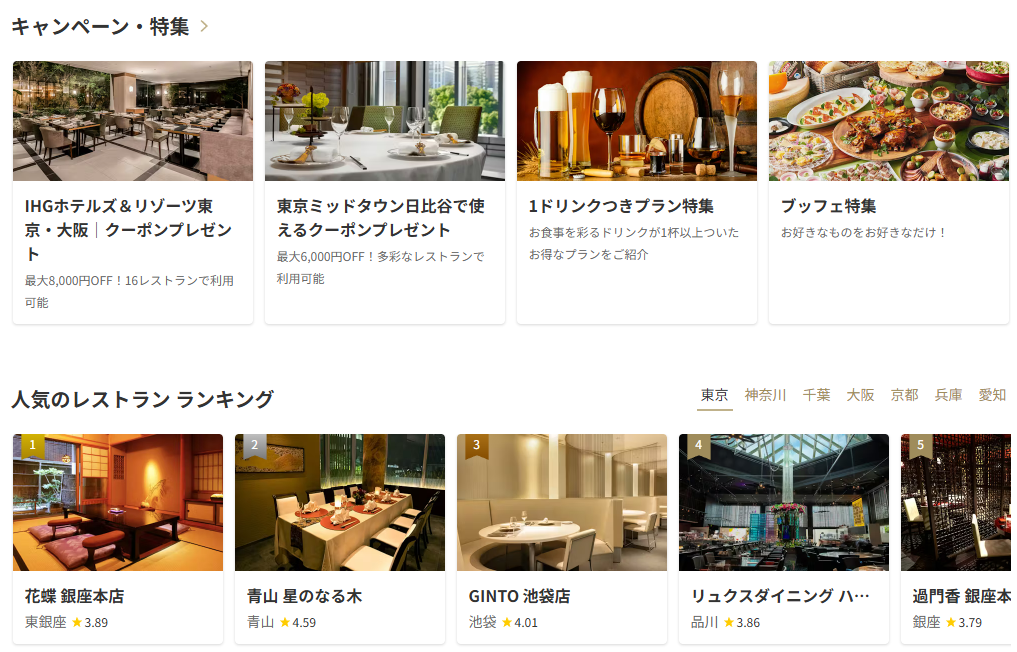View GINTO 池袋店 restaurant details
The width and height of the screenshot is (1017, 652).
pos(562,538)
